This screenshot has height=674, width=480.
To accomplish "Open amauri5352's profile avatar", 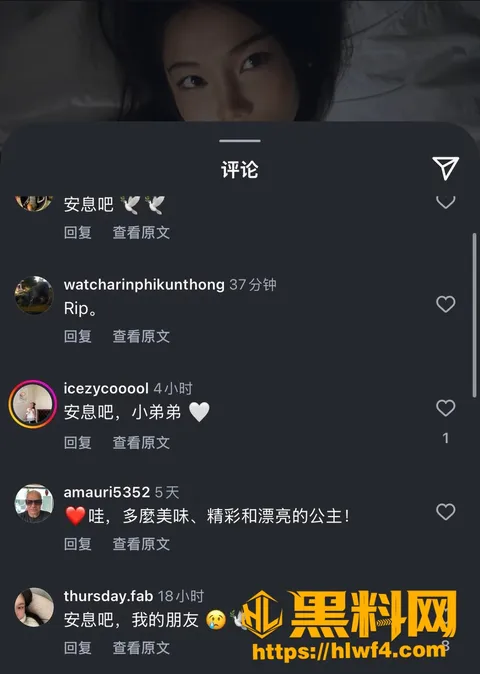I will 34,503.
